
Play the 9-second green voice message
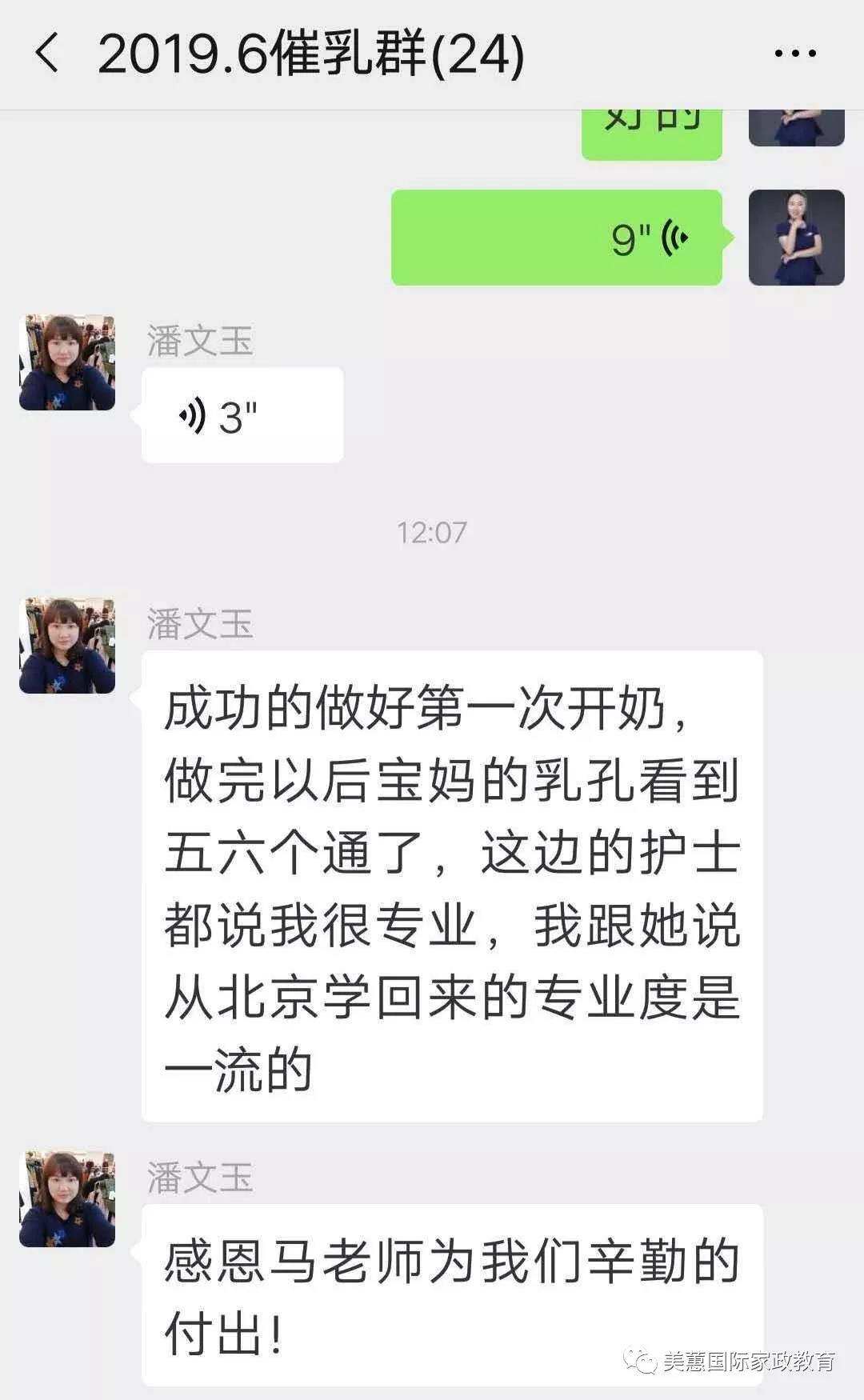tap(557, 238)
